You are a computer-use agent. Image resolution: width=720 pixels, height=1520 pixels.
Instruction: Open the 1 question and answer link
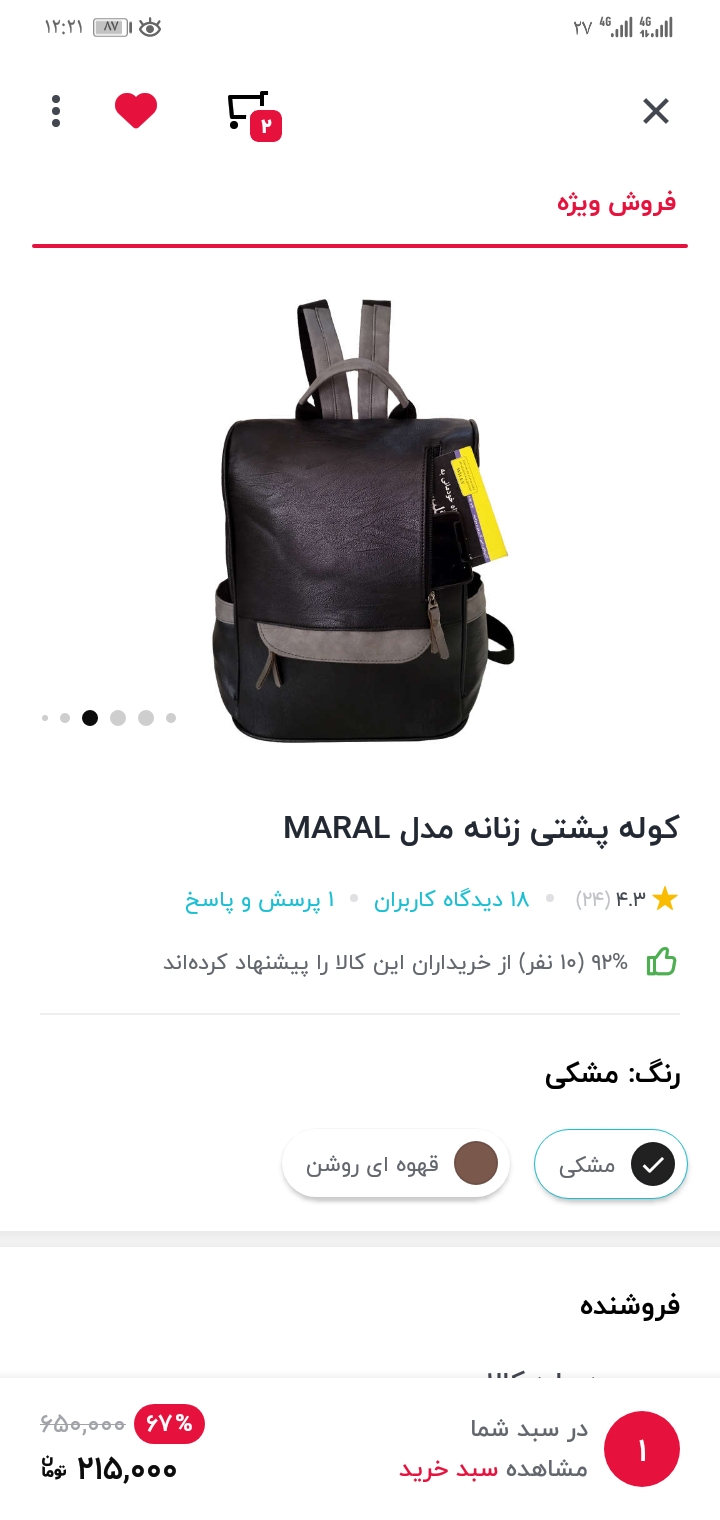point(260,900)
